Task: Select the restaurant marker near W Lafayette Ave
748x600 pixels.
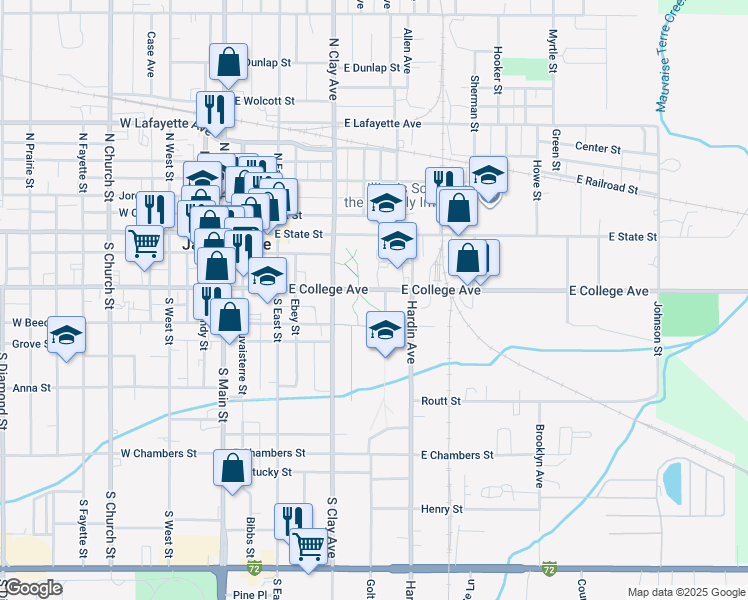Action: pyautogui.click(x=215, y=110)
